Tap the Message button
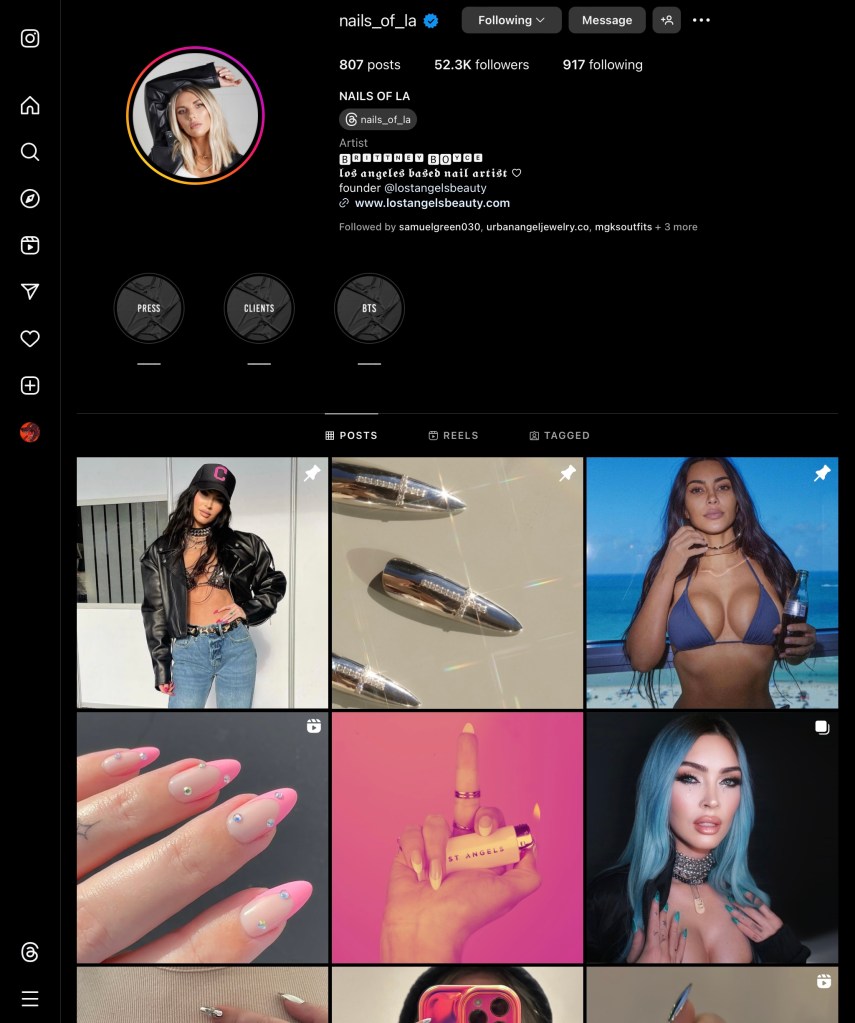 (607, 20)
